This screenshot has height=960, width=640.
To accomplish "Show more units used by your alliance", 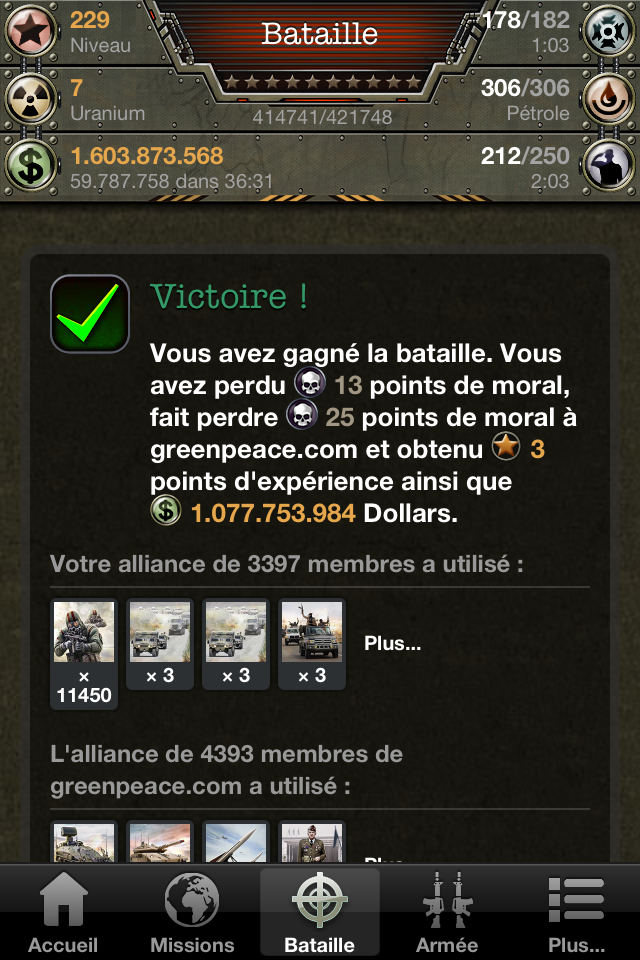I will [392, 644].
